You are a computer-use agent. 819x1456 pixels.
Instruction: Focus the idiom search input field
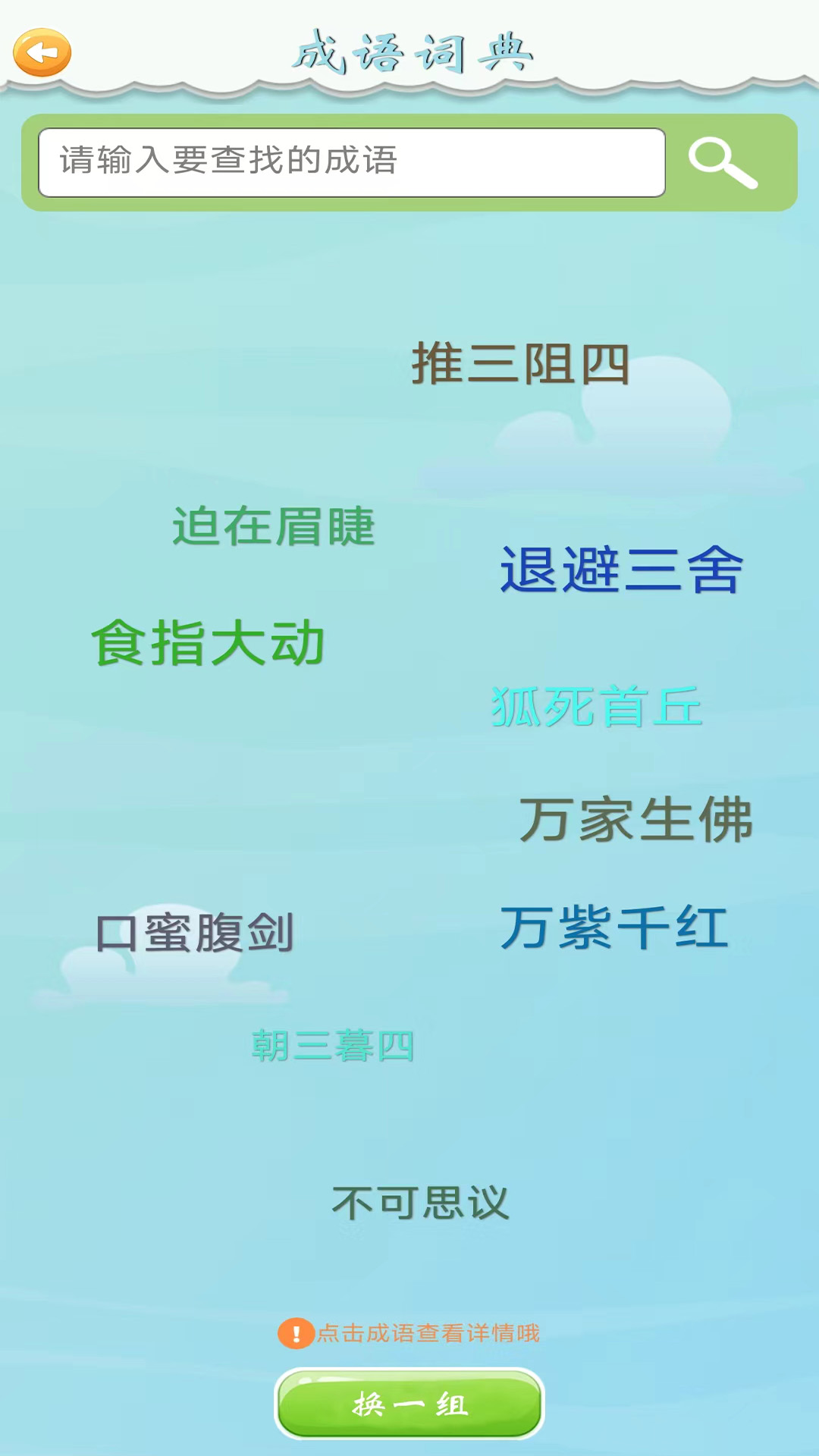351,162
